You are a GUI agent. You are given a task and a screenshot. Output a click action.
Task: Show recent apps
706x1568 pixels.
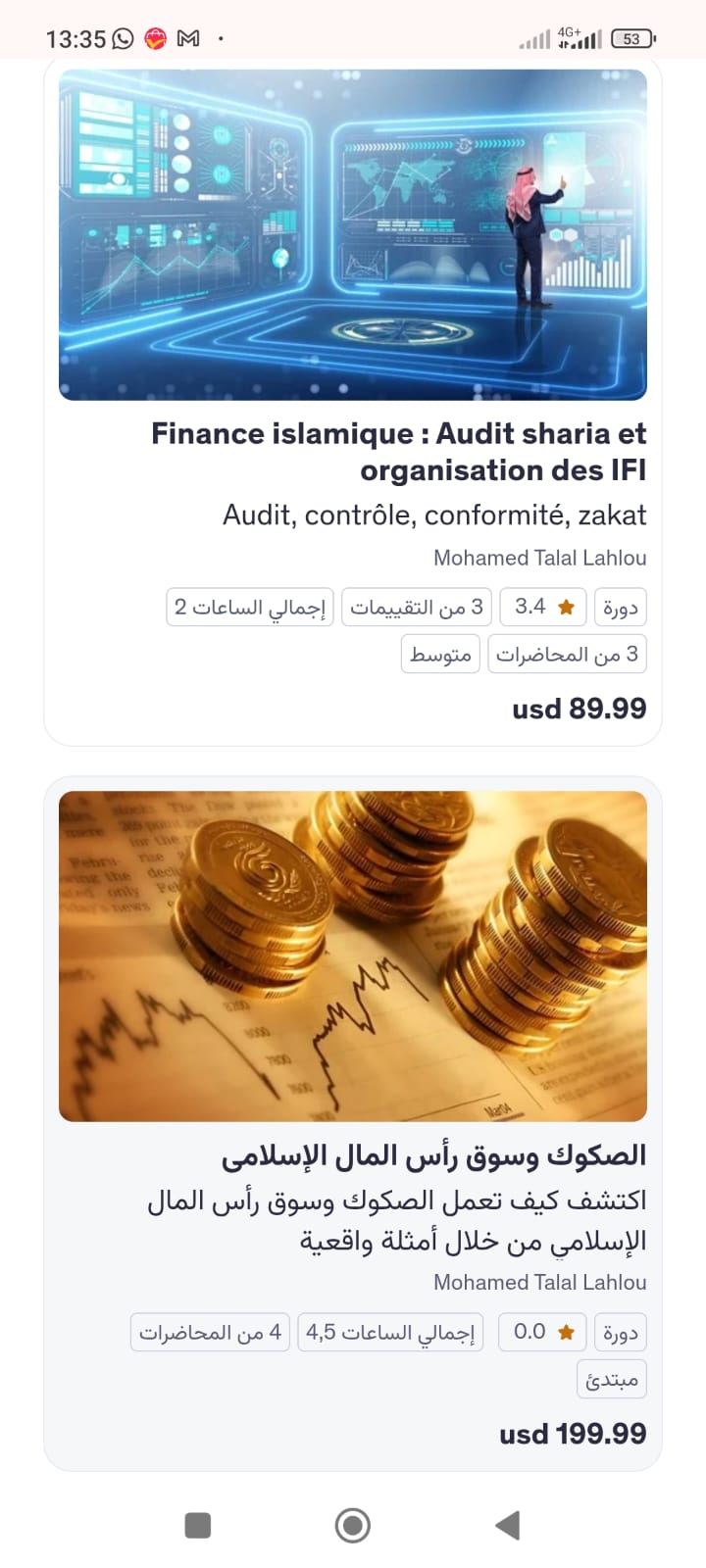pos(198,1525)
